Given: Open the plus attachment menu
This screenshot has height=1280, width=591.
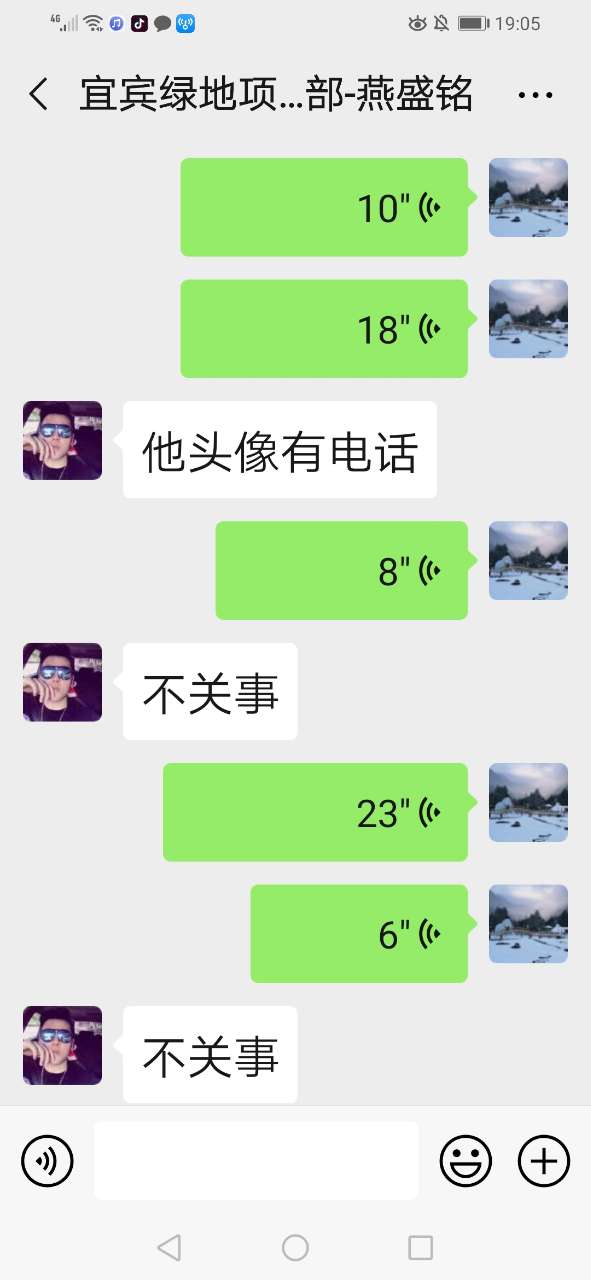Looking at the screenshot, I should point(543,1161).
